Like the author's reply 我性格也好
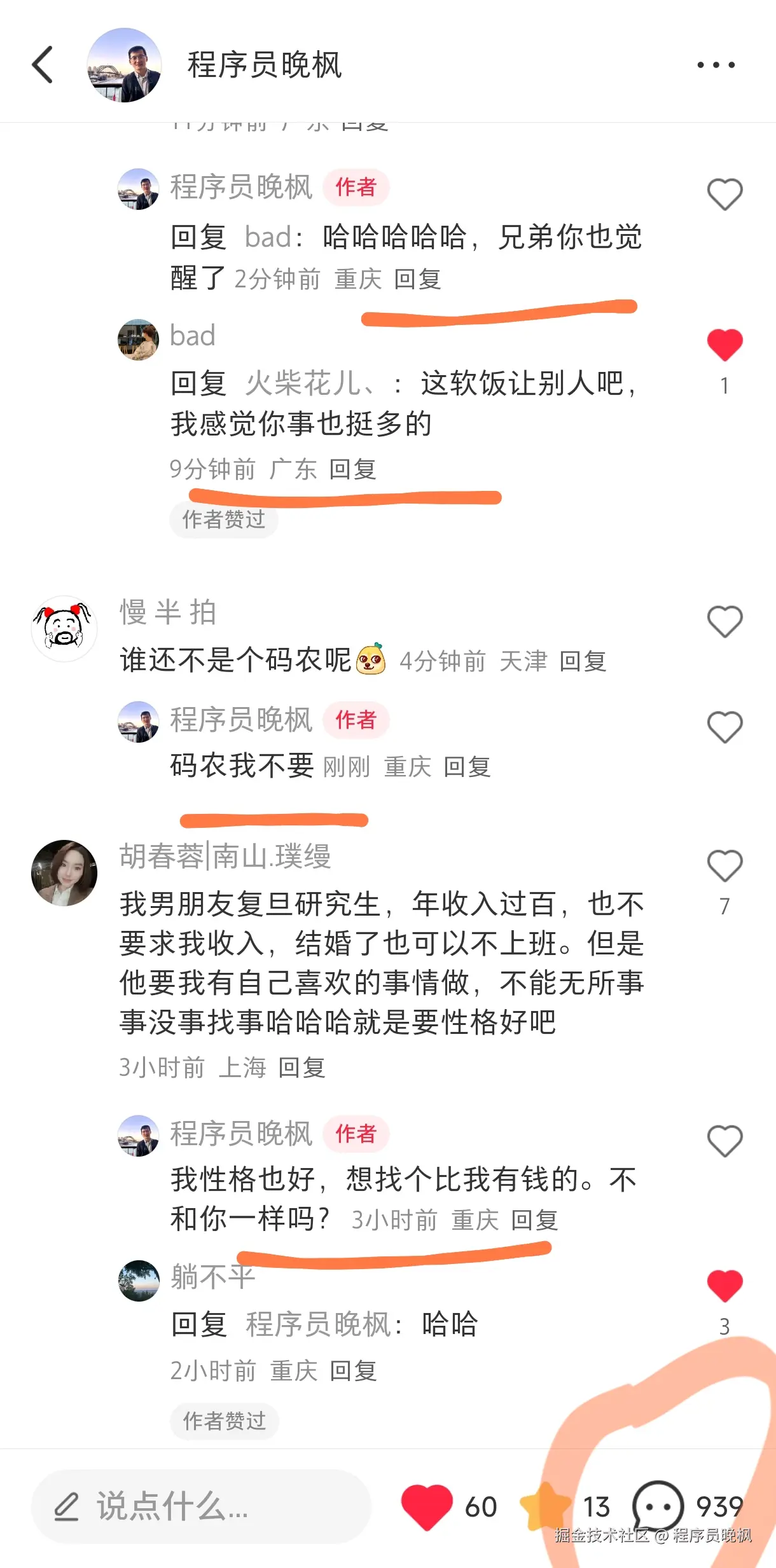776x1568 pixels. click(724, 1141)
